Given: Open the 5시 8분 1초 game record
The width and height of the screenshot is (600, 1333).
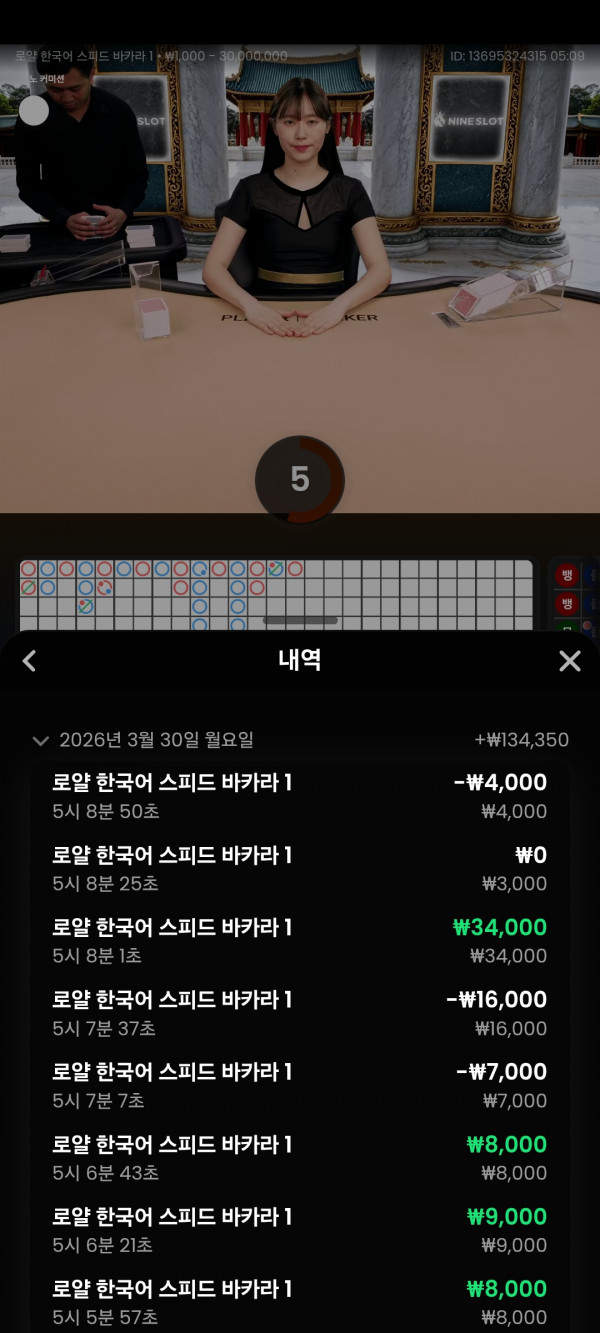Looking at the screenshot, I should click(x=300, y=940).
